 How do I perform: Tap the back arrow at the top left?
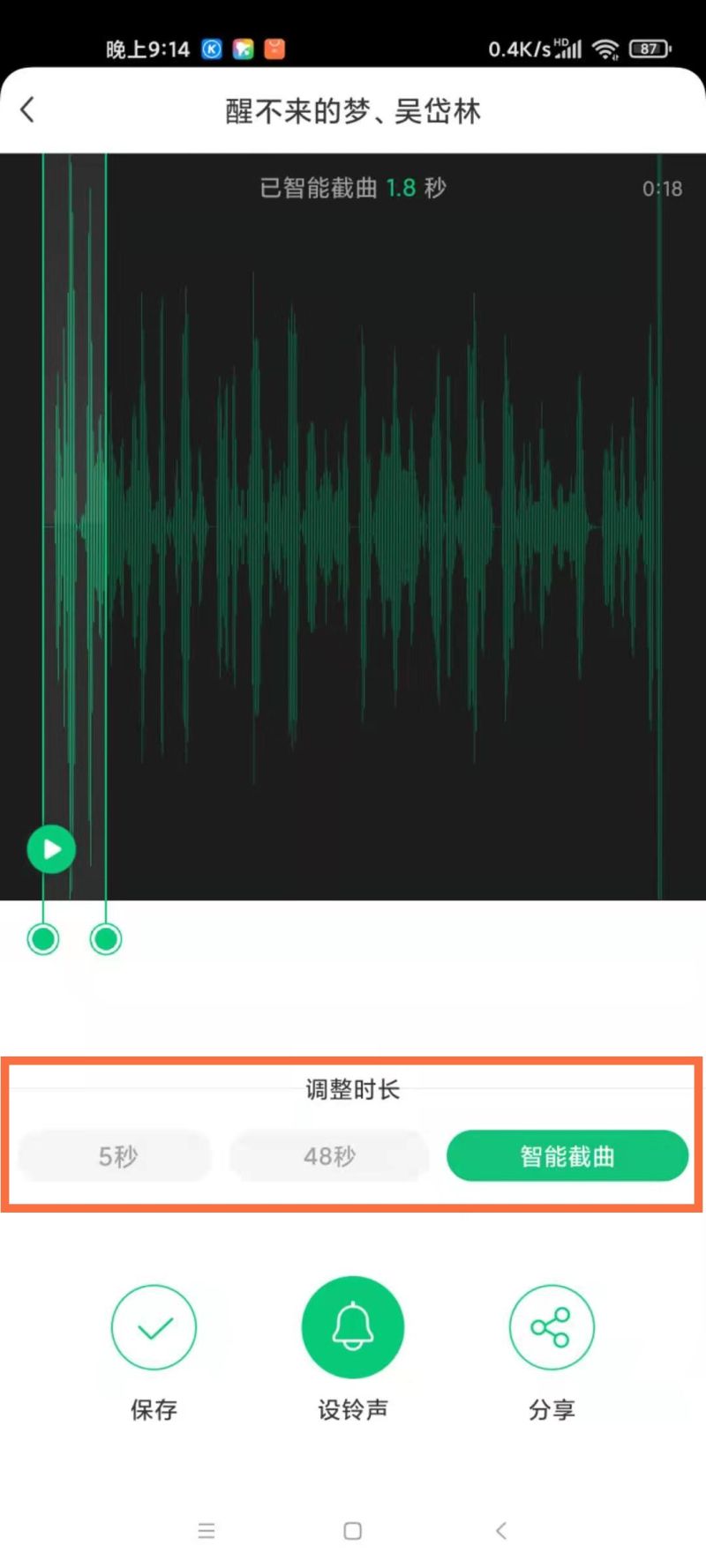pyautogui.click(x=28, y=109)
